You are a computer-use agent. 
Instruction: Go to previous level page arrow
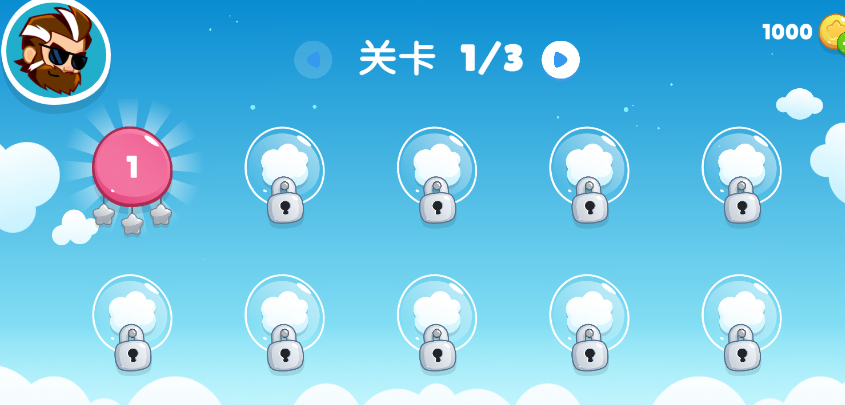(313, 60)
